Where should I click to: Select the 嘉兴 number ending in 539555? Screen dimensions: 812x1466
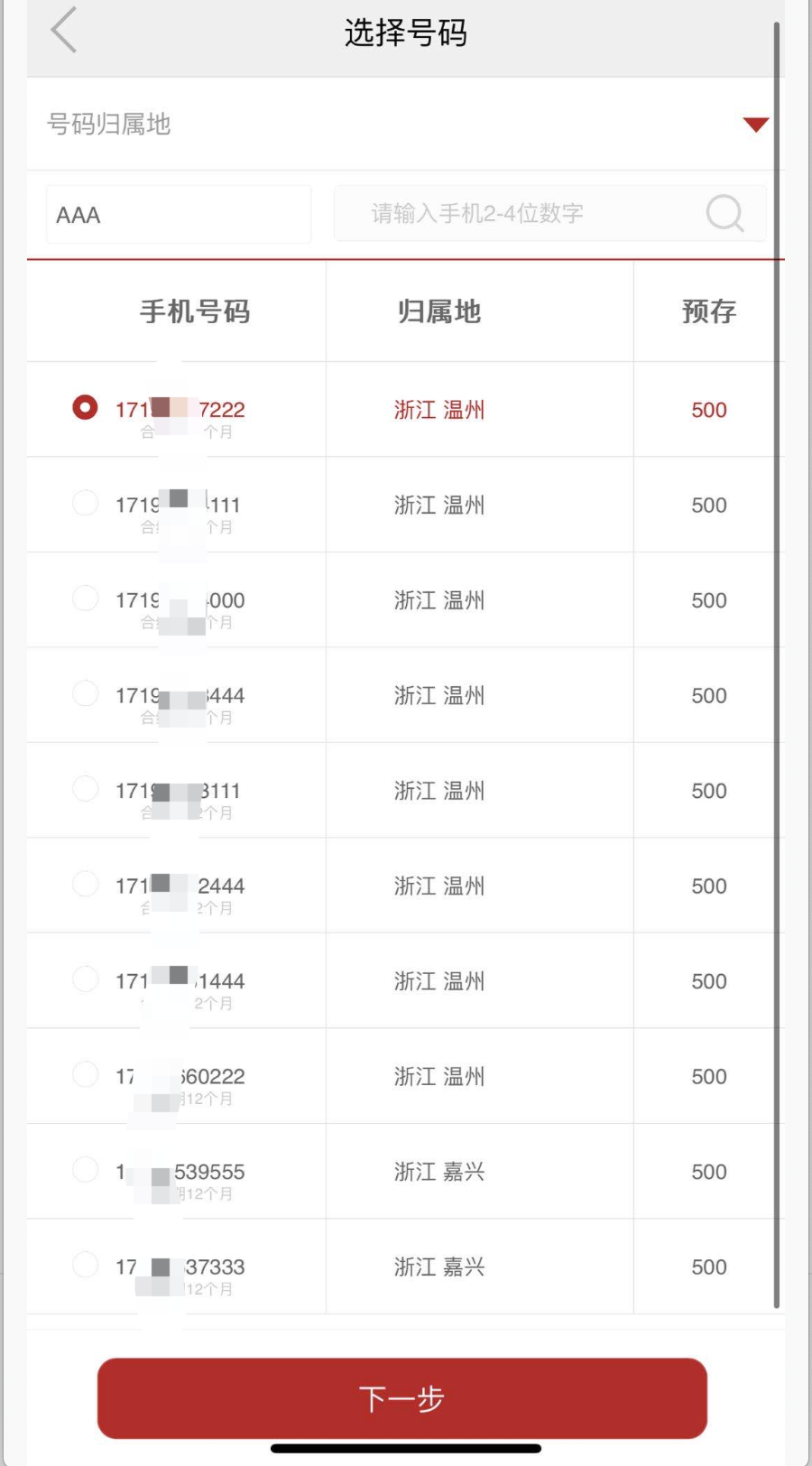[x=85, y=1169]
